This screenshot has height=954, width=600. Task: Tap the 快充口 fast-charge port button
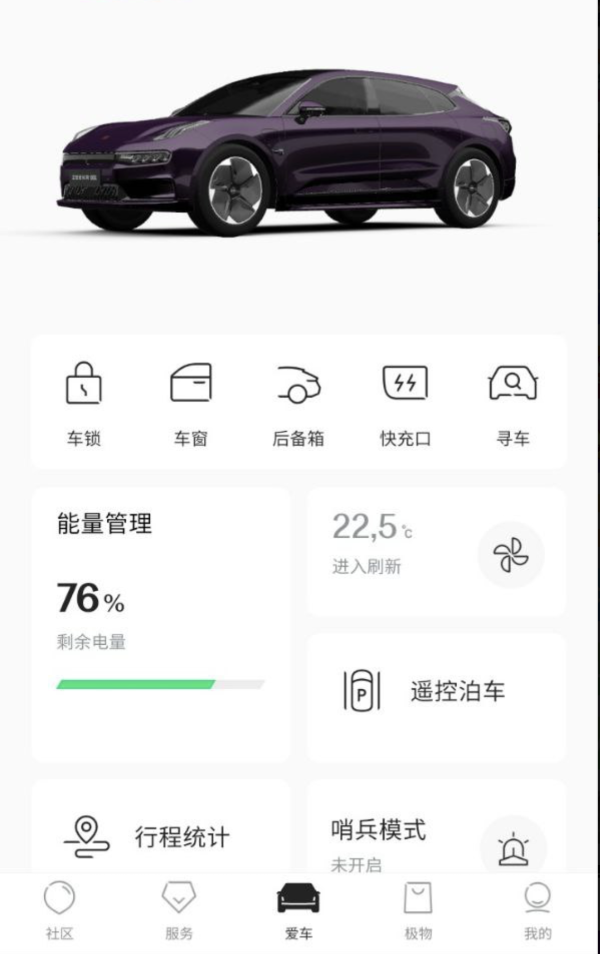pos(405,402)
